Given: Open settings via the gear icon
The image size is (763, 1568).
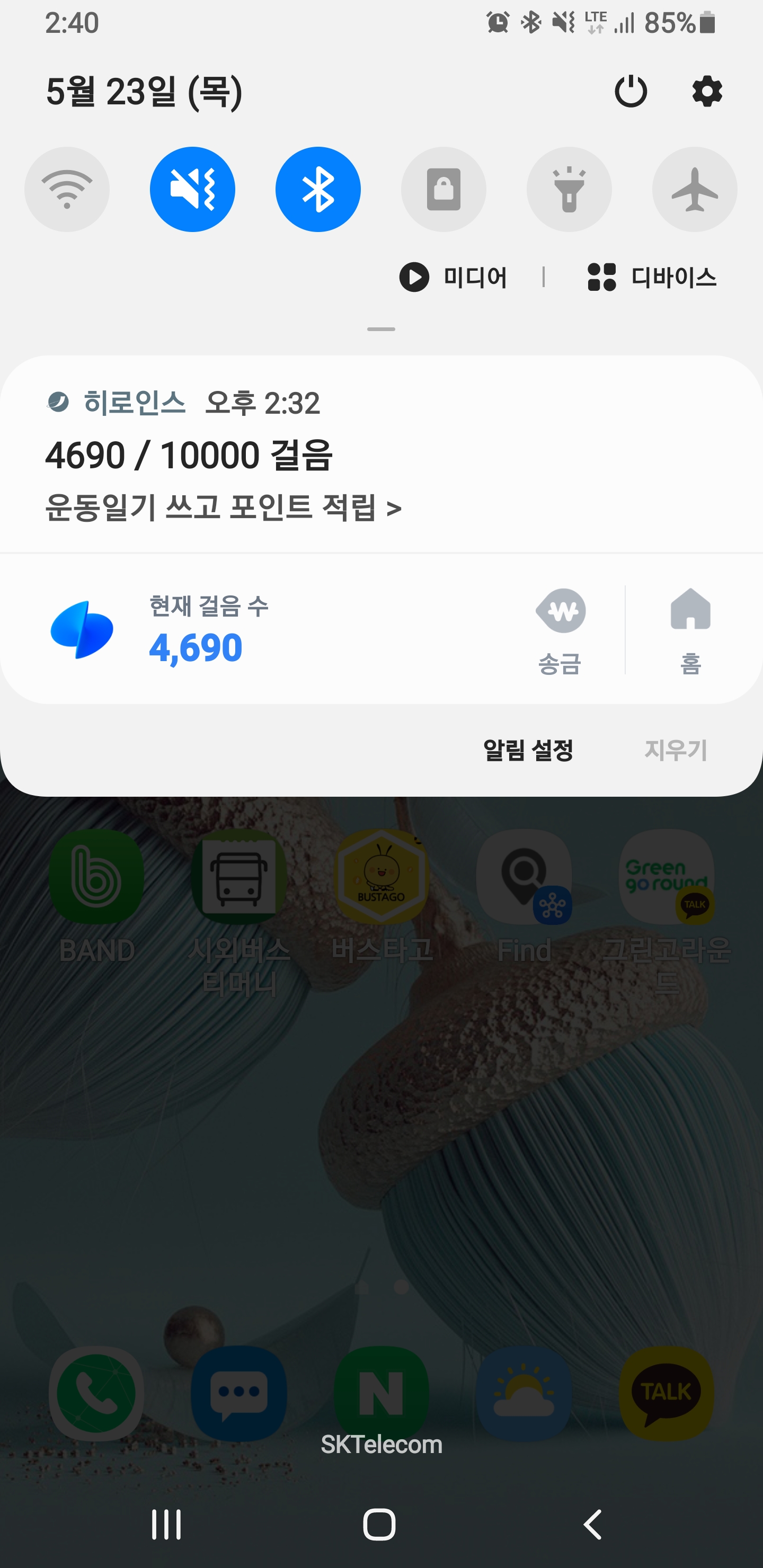Looking at the screenshot, I should (706, 92).
